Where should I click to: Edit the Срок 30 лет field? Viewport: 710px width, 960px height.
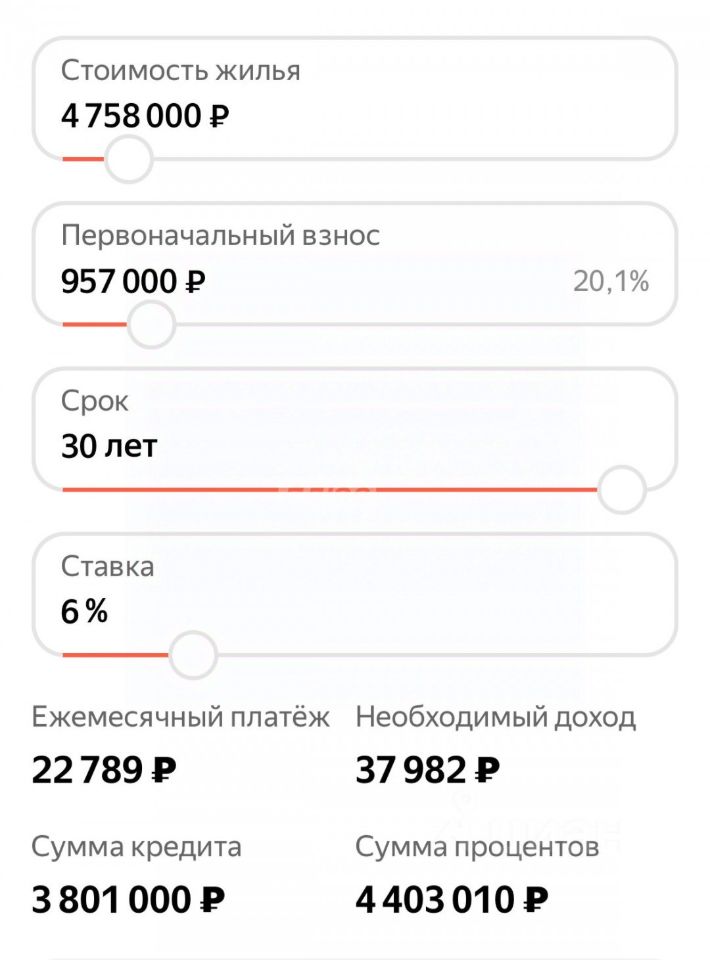tap(110, 446)
